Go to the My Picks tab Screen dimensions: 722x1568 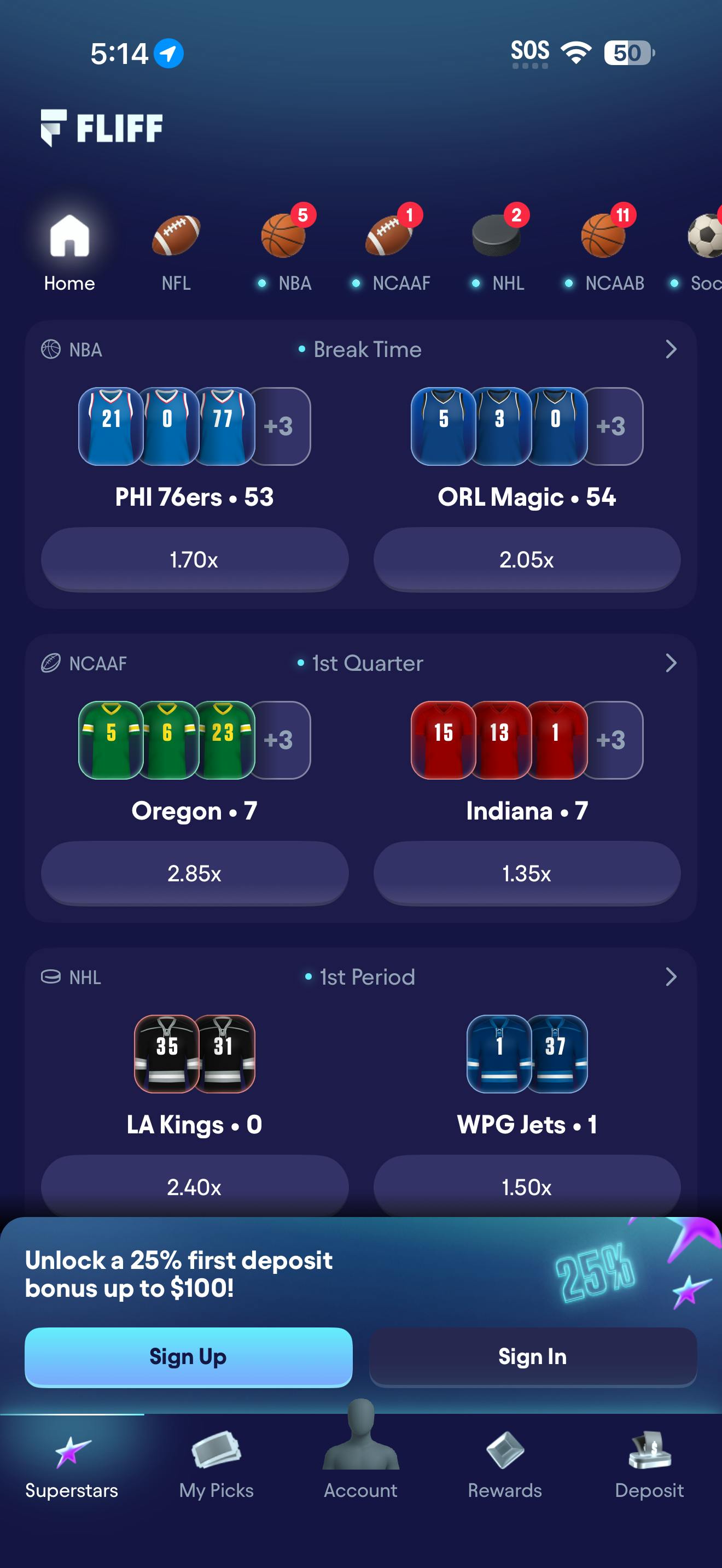tap(216, 1466)
